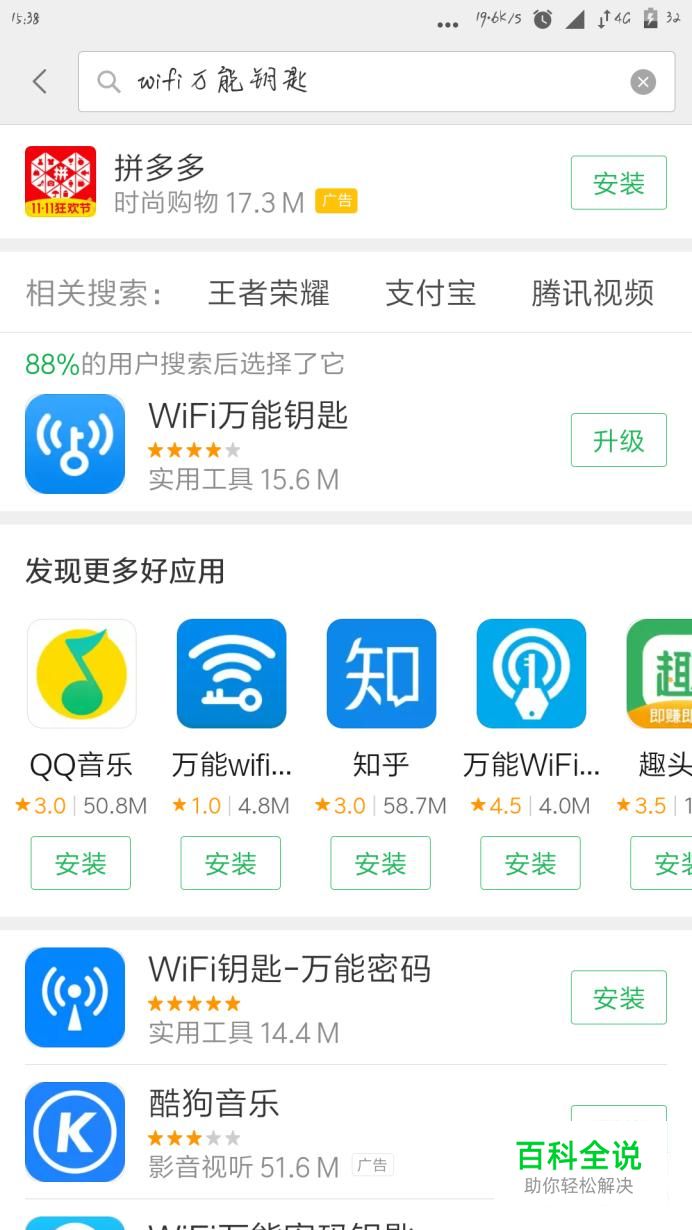Install 拼多多

tap(618, 183)
